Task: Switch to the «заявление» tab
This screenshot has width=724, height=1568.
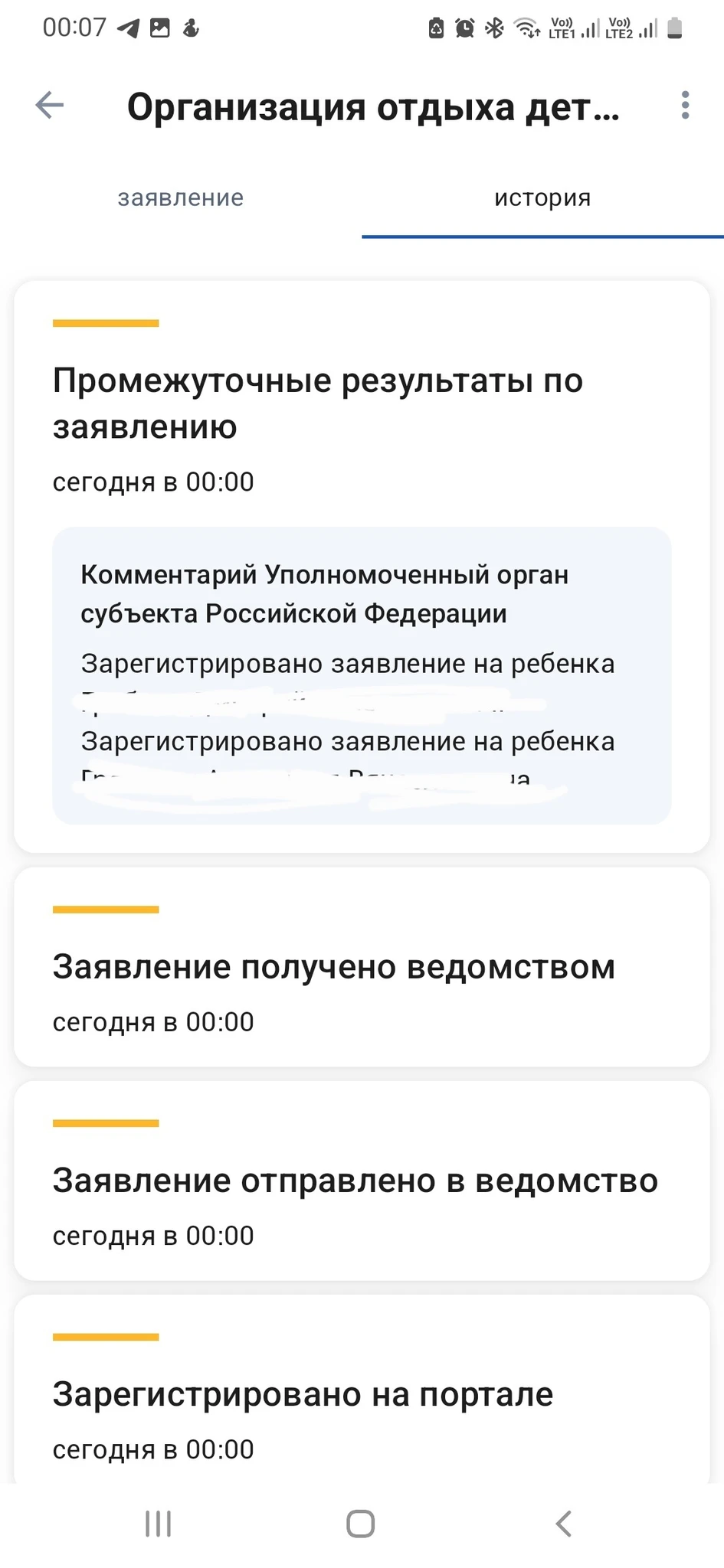Action: pos(181,198)
